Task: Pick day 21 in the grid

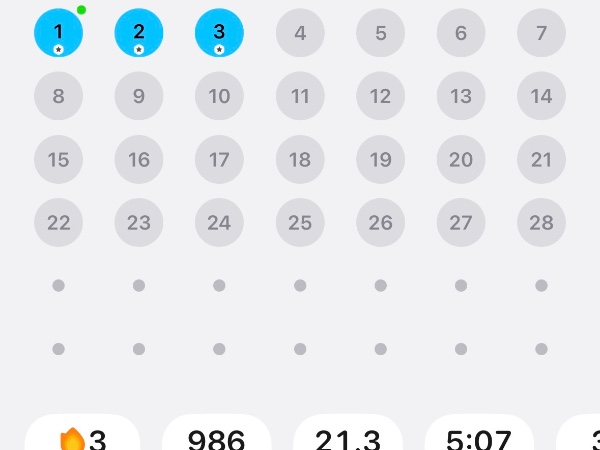Action: click(x=541, y=160)
